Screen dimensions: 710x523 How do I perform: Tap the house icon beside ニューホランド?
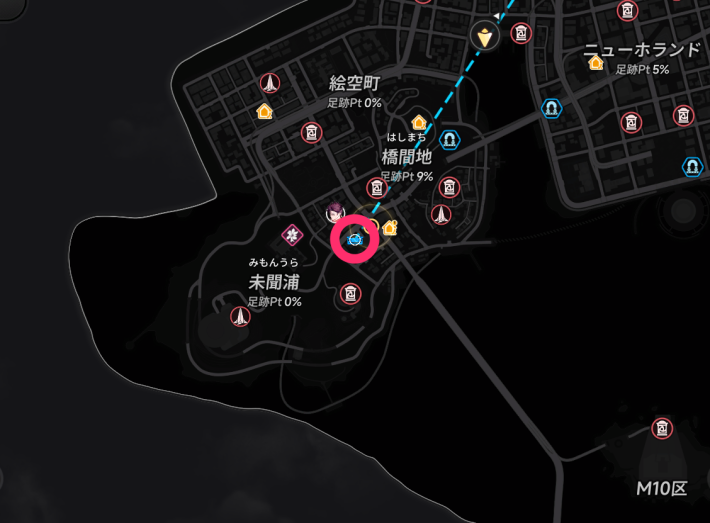tap(596, 64)
